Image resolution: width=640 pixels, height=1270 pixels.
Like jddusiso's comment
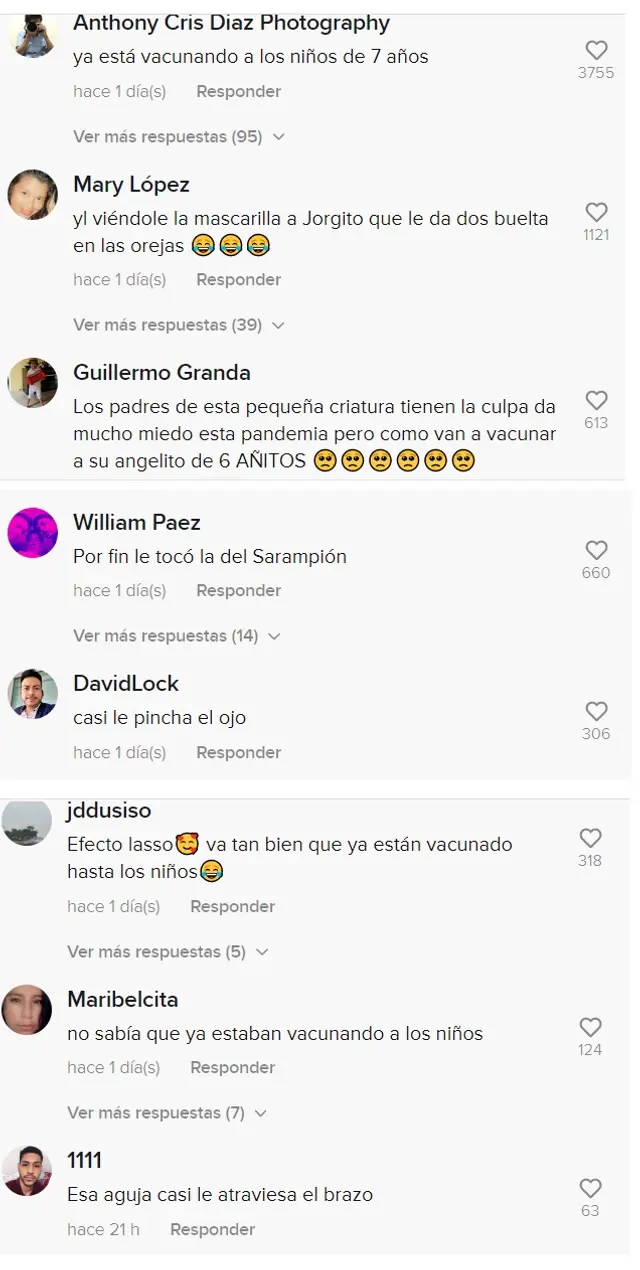pyautogui.click(x=590, y=838)
